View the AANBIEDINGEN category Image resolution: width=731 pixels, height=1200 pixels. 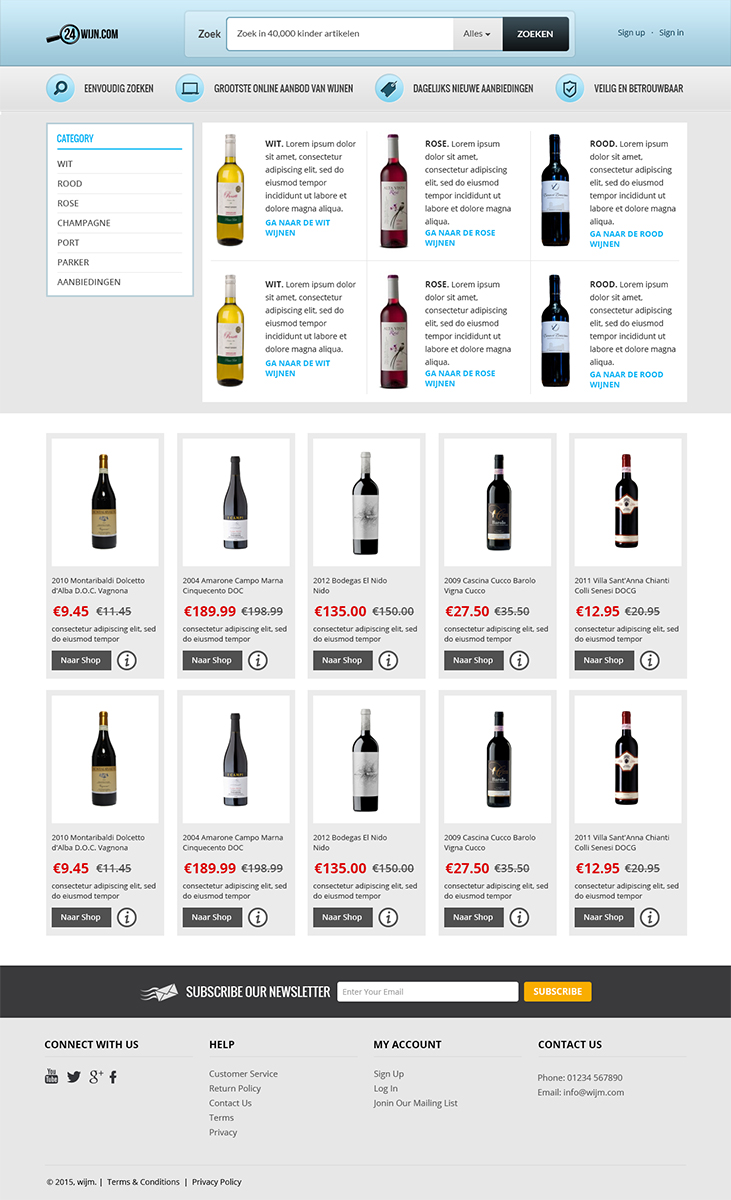coord(89,282)
